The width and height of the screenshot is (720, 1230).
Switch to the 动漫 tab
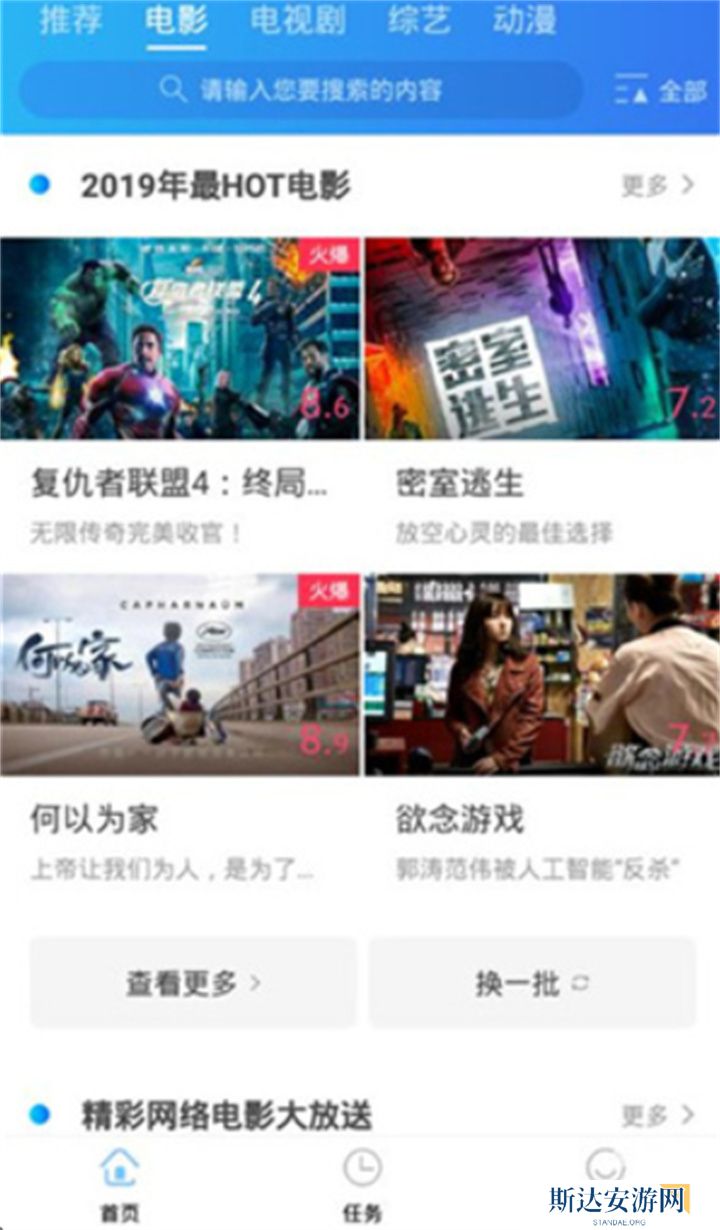pyautogui.click(x=525, y=21)
